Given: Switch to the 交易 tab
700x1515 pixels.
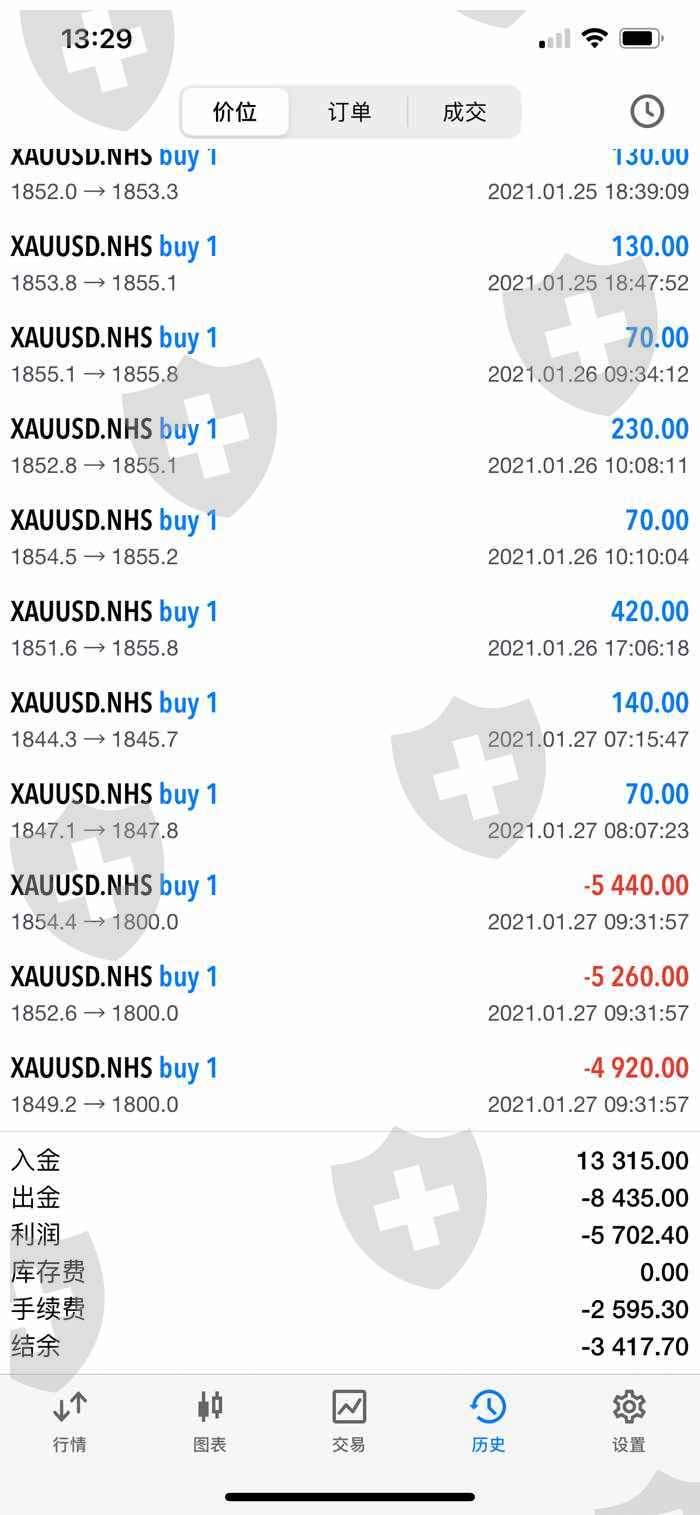Looking at the screenshot, I should 349,1421.
